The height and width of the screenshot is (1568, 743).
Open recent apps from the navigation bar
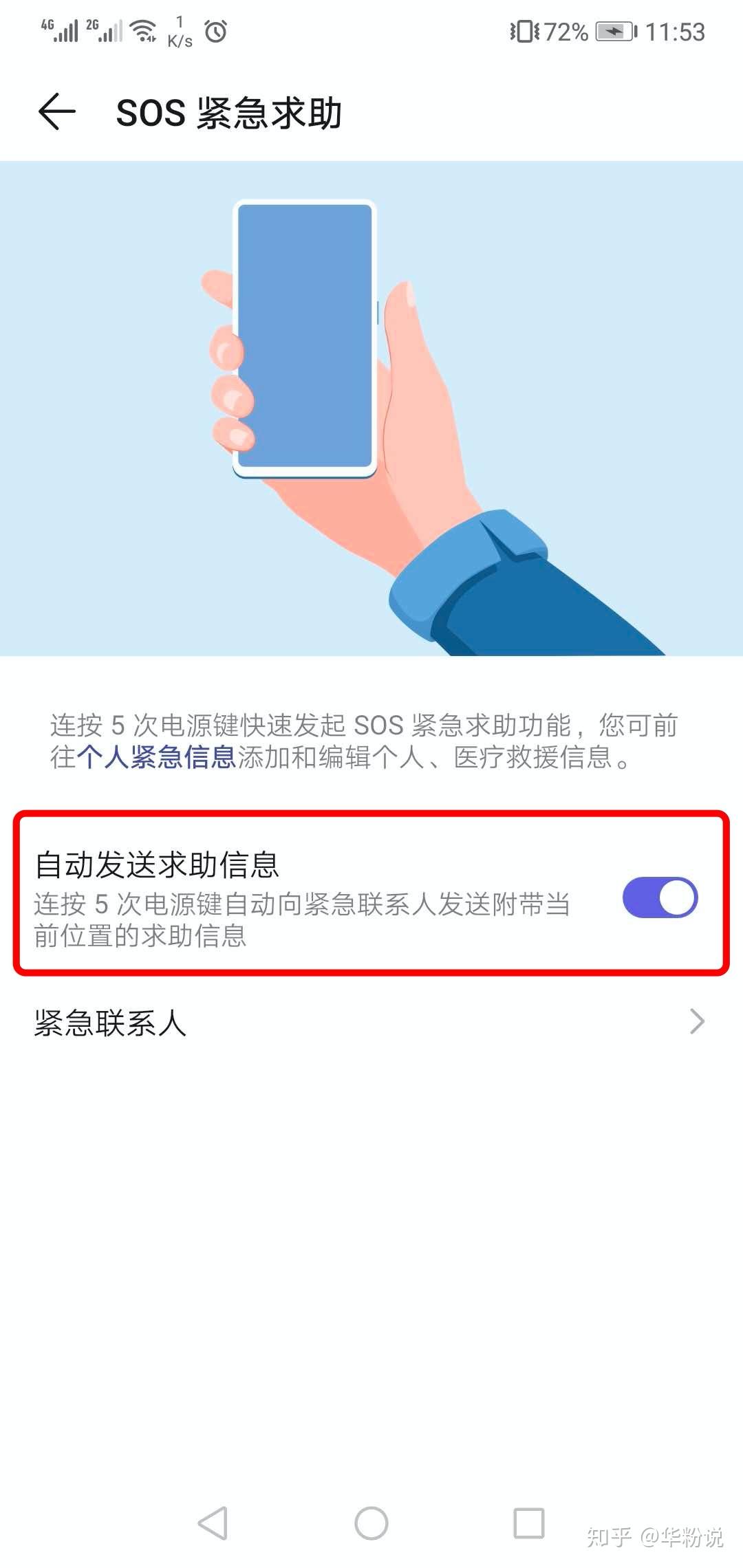[x=528, y=1523]
